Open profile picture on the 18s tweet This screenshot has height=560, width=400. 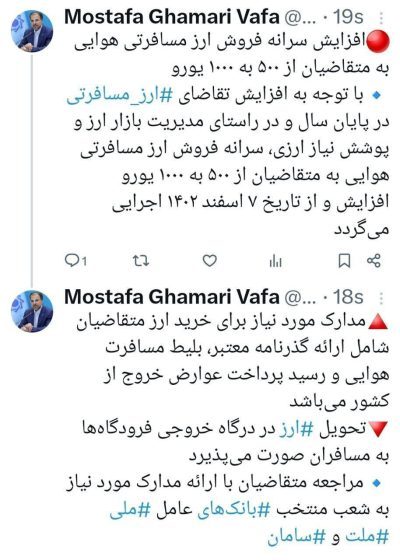(x=32, y=311)
